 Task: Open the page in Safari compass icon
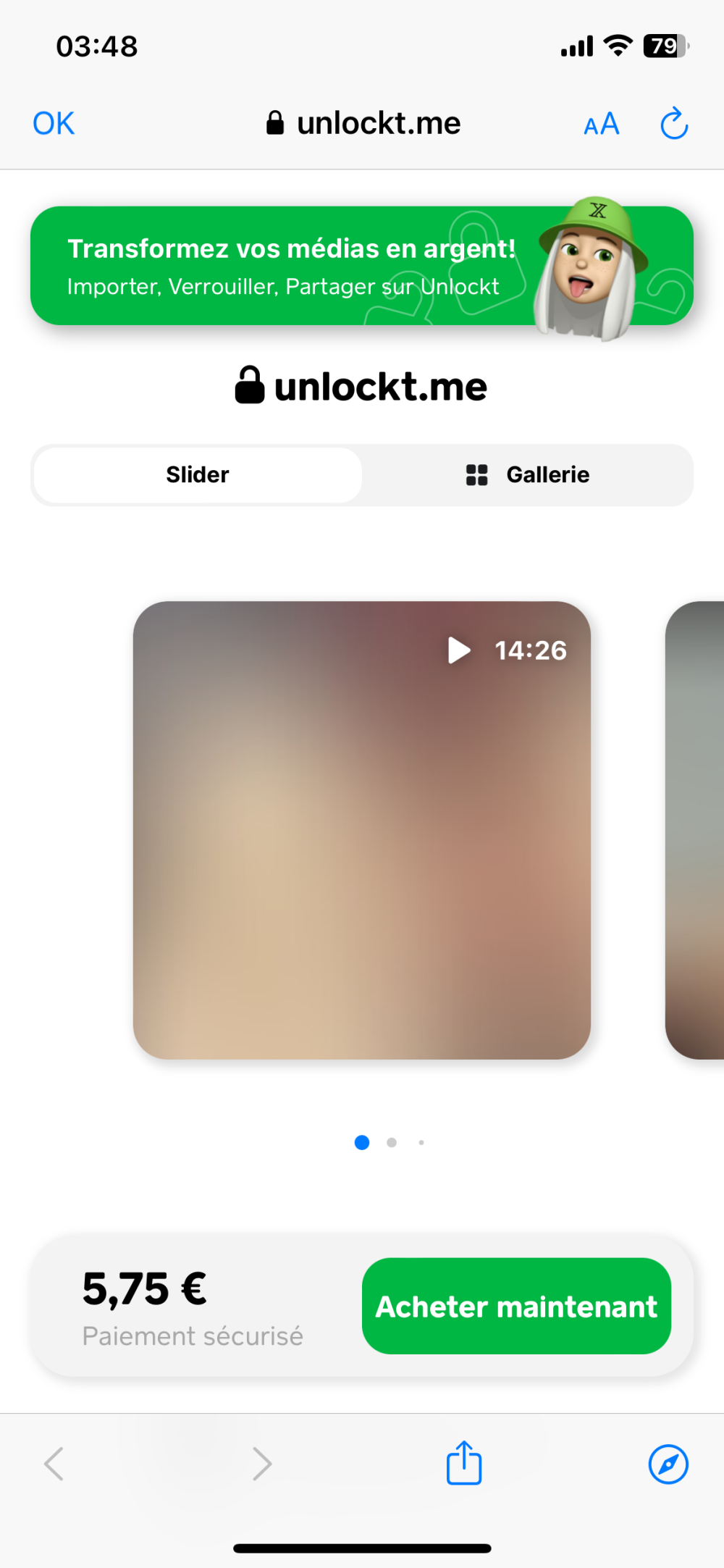668,1464
